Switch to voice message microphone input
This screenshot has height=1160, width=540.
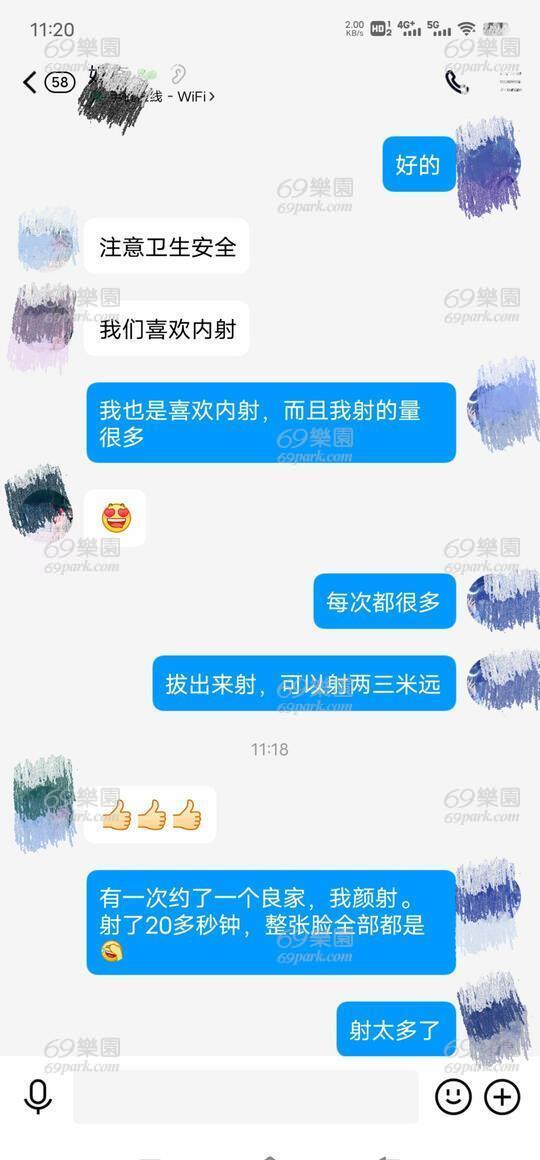(38, 1096)
